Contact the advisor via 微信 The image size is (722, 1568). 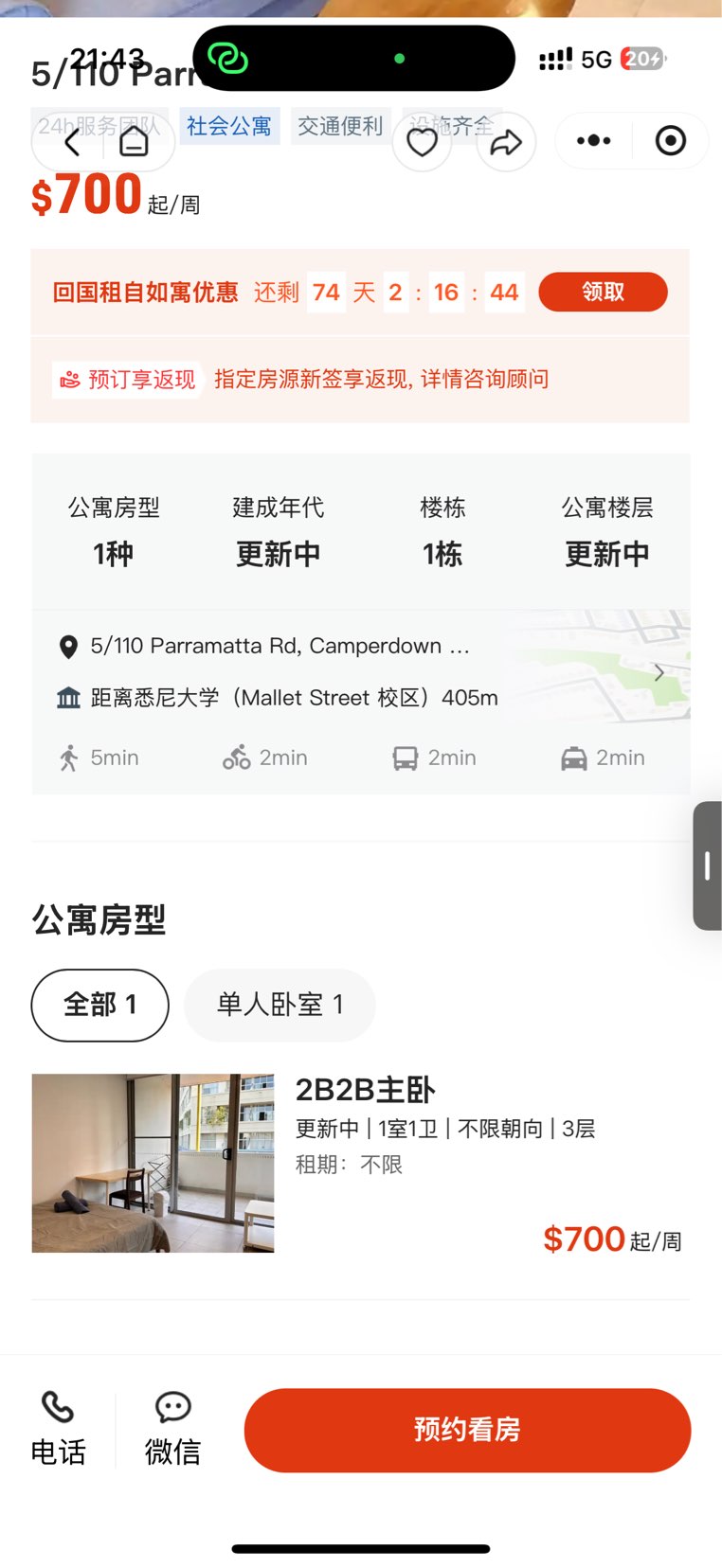click(172, 1429)
